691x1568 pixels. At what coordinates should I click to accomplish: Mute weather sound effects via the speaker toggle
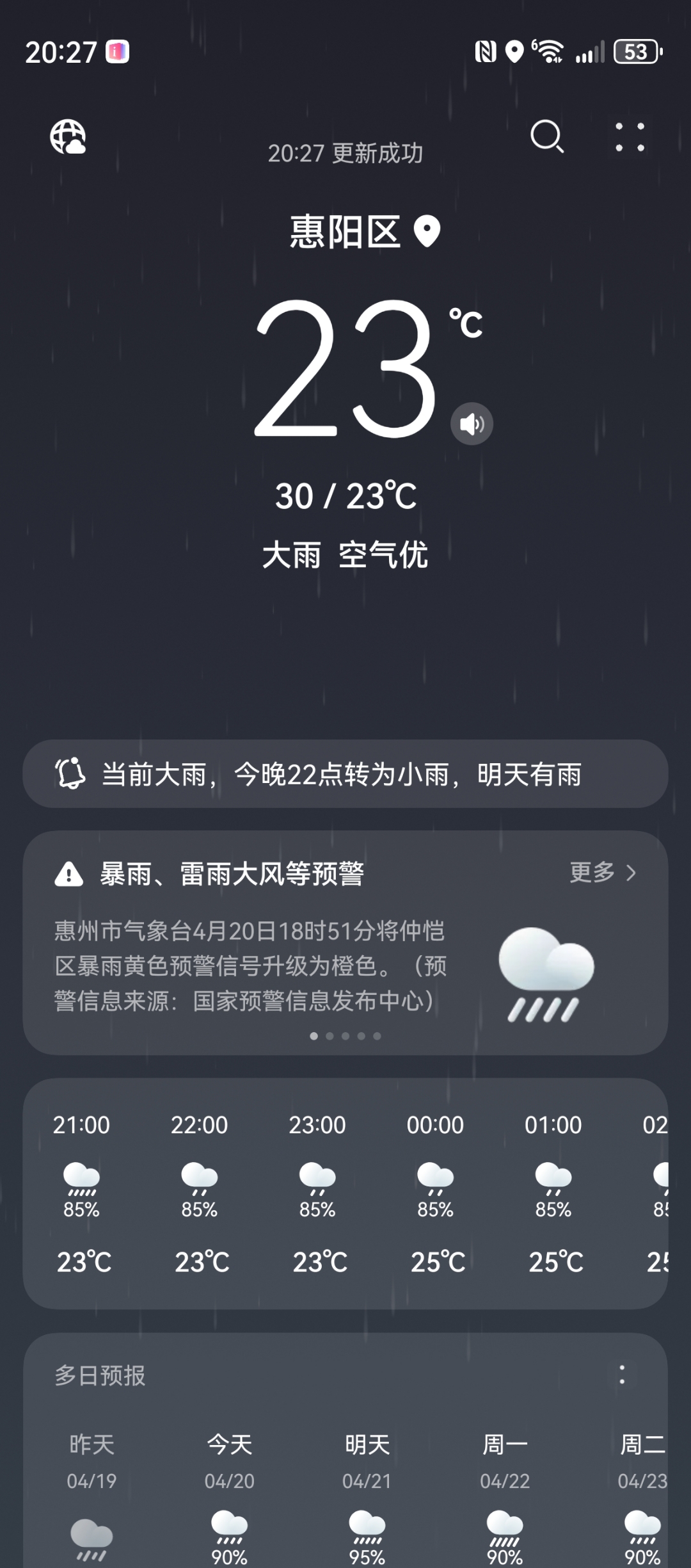471,423
